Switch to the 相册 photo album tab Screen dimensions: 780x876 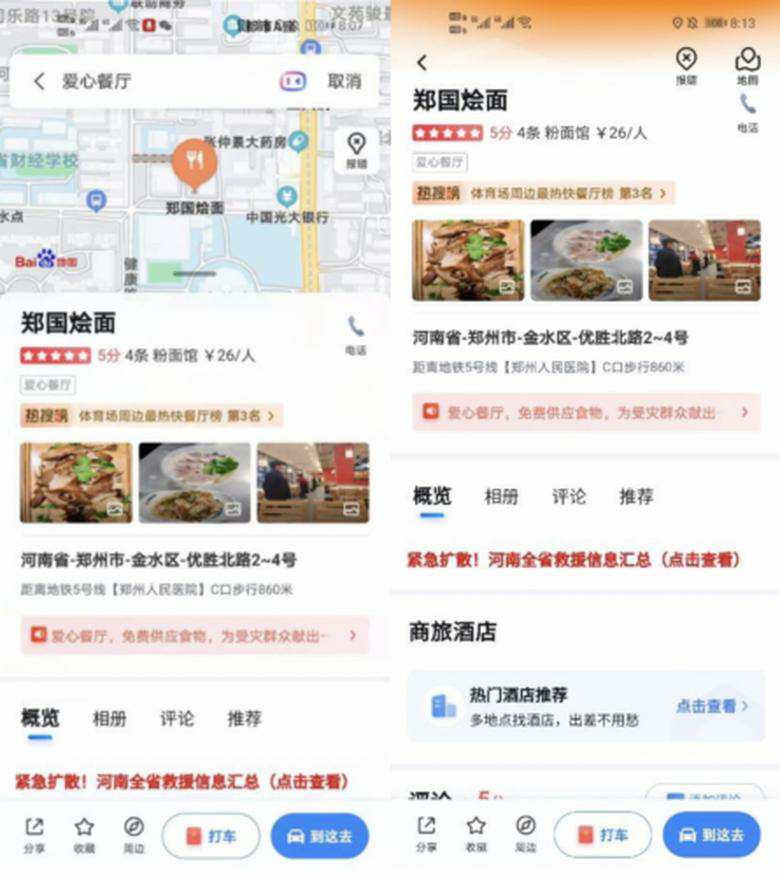coord(501,496)
